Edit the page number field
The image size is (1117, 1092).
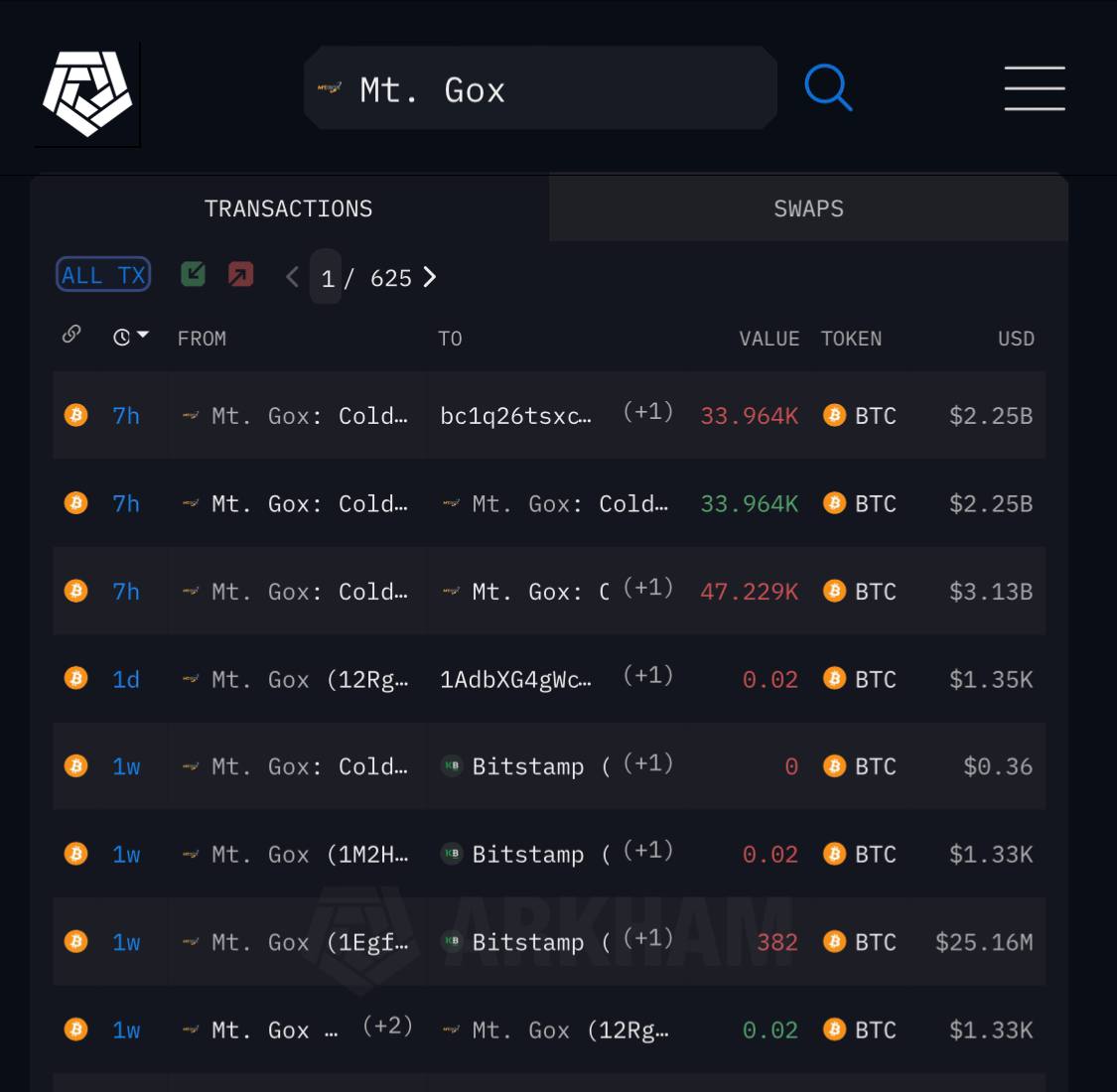click(327, 278)
